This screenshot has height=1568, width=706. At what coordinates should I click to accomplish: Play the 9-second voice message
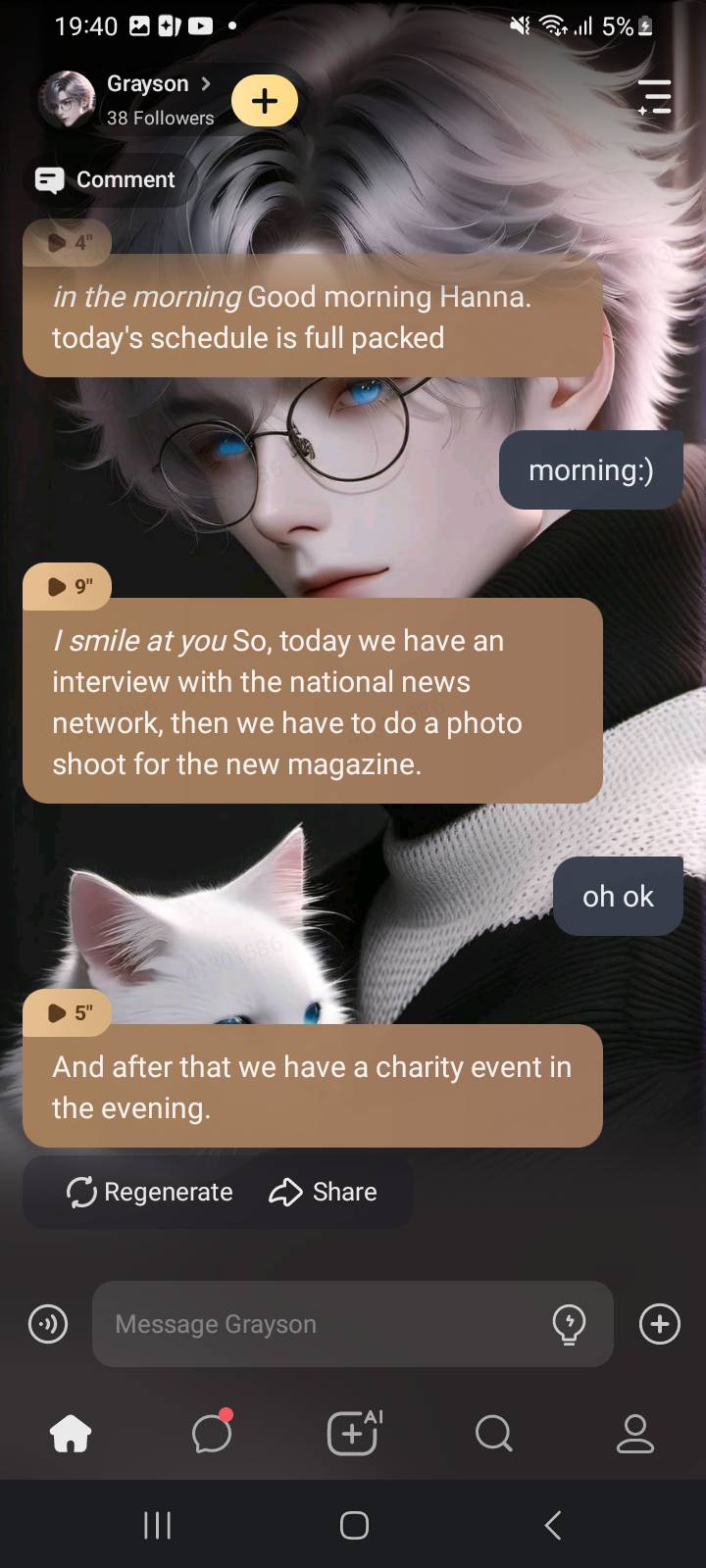(67, 586)
